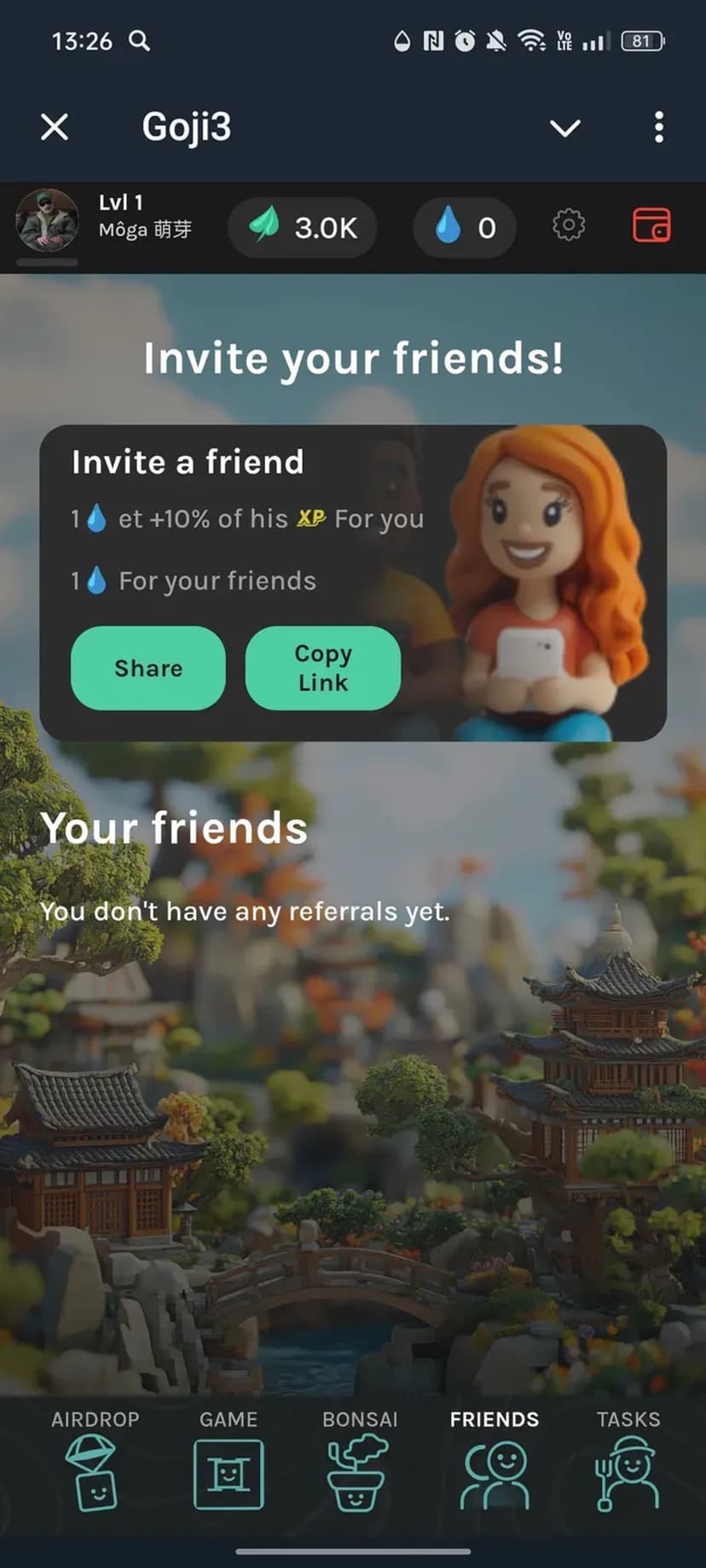This screenshot has width=706, height=1568.
Task: Check the water droplet balance pill
Action: click(465, 228)
